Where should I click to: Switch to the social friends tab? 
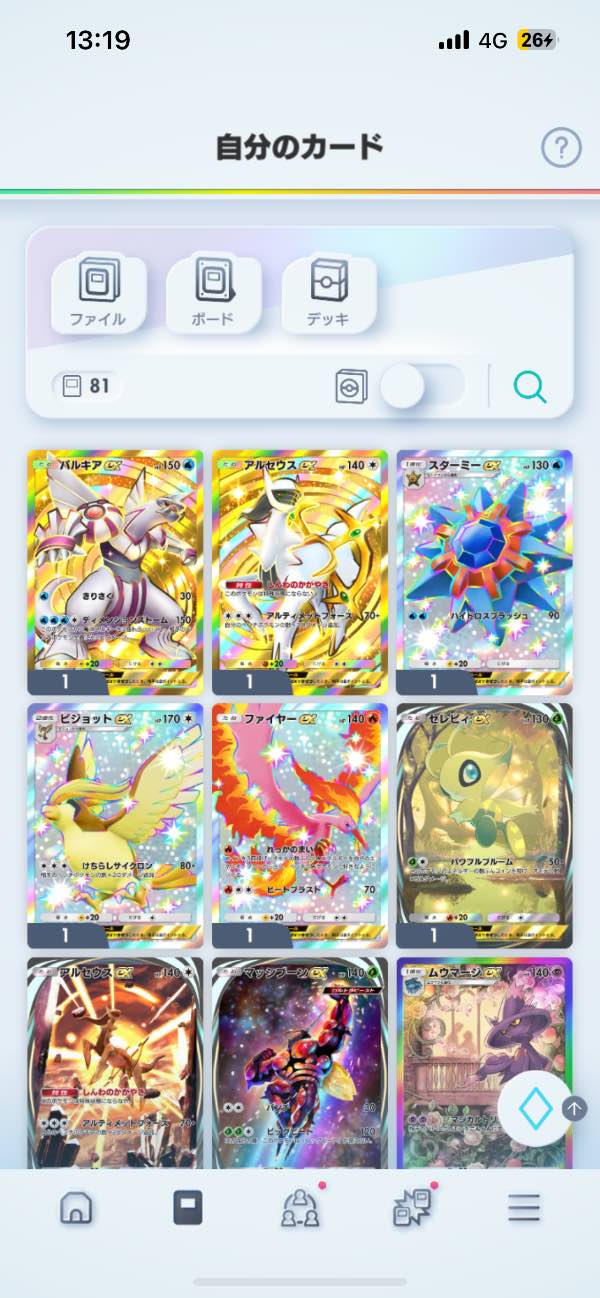coord(300,1208)
